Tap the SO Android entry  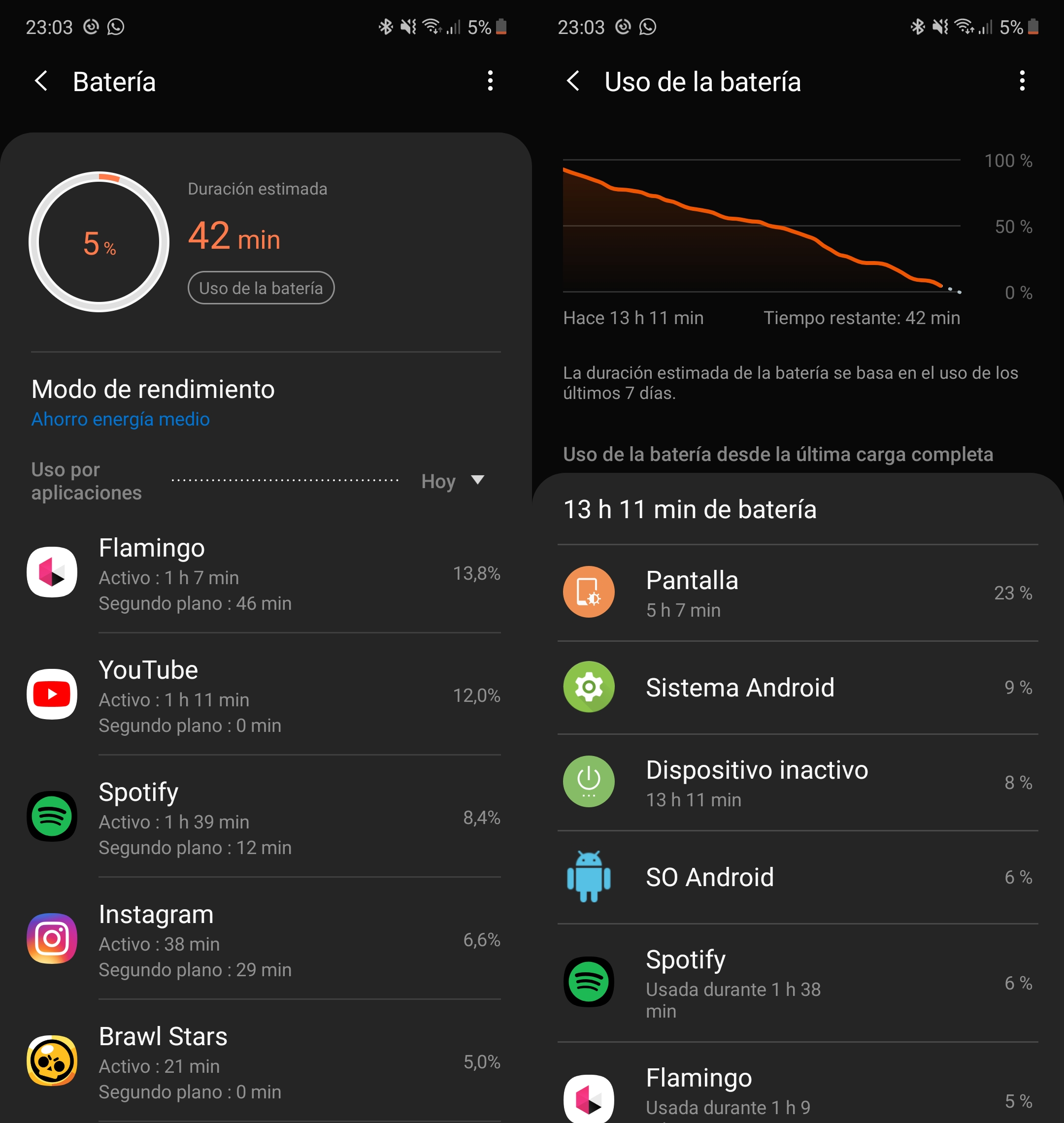click(x=797, y=877)
